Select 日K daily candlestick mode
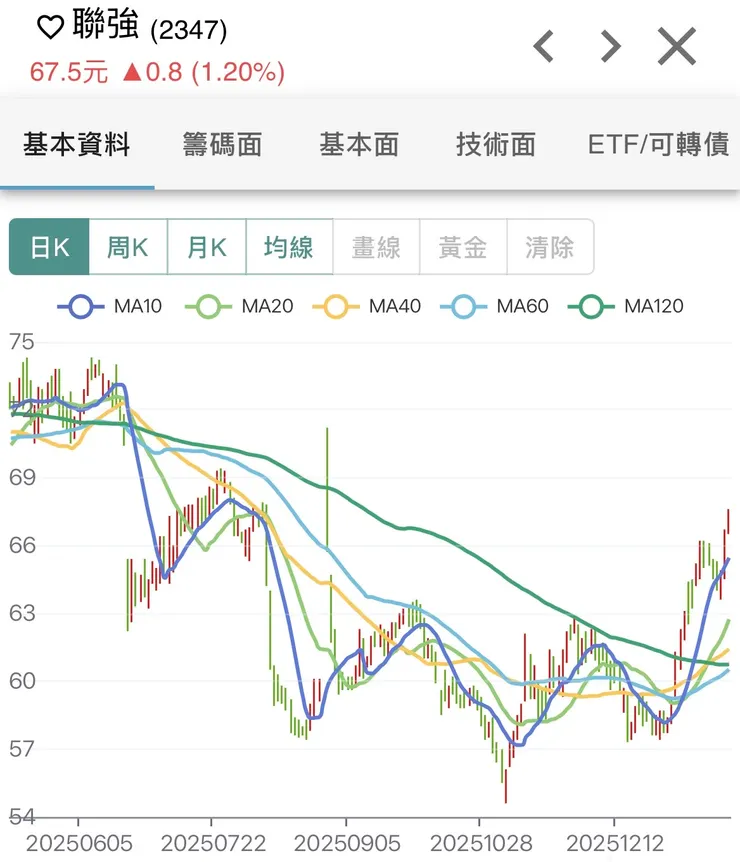Image resolution: width=740 pixels, height=862 pixels. [x=49, y=246]
